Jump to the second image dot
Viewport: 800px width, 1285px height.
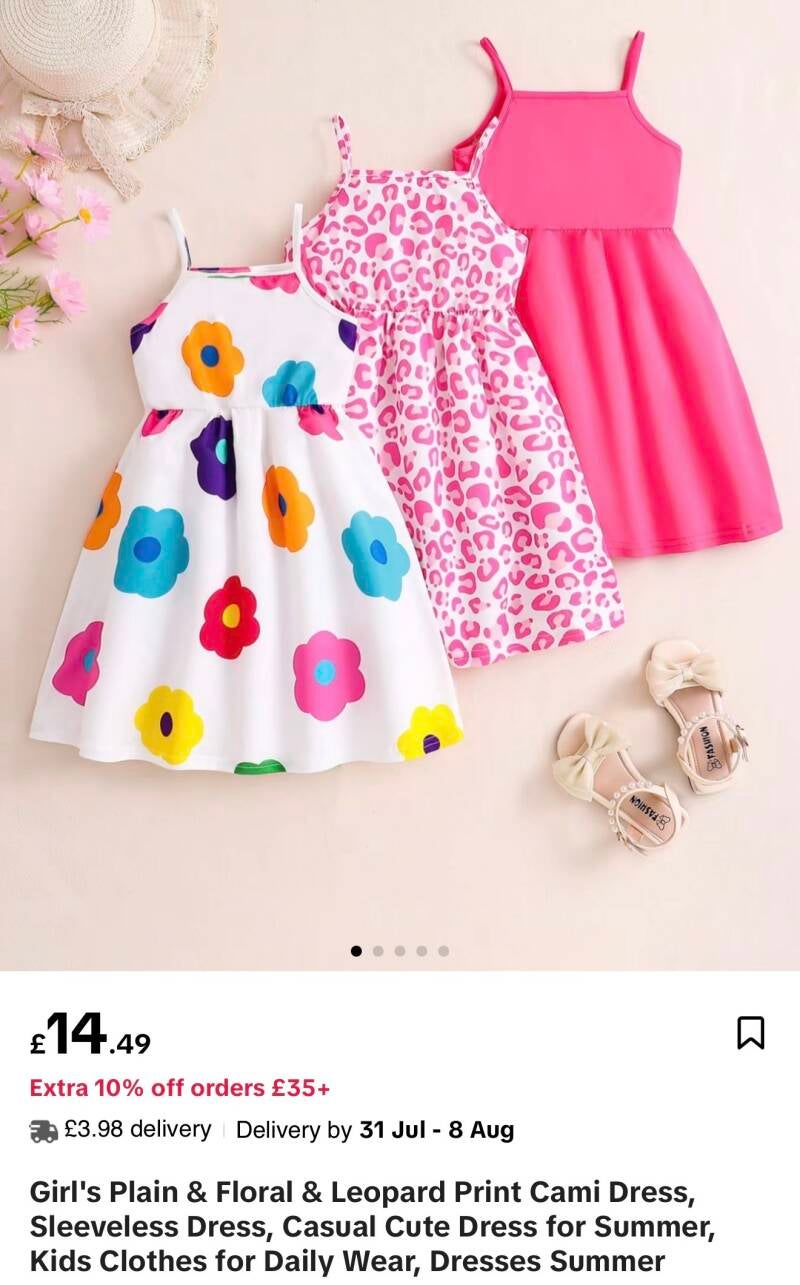[x=378, y=951]
